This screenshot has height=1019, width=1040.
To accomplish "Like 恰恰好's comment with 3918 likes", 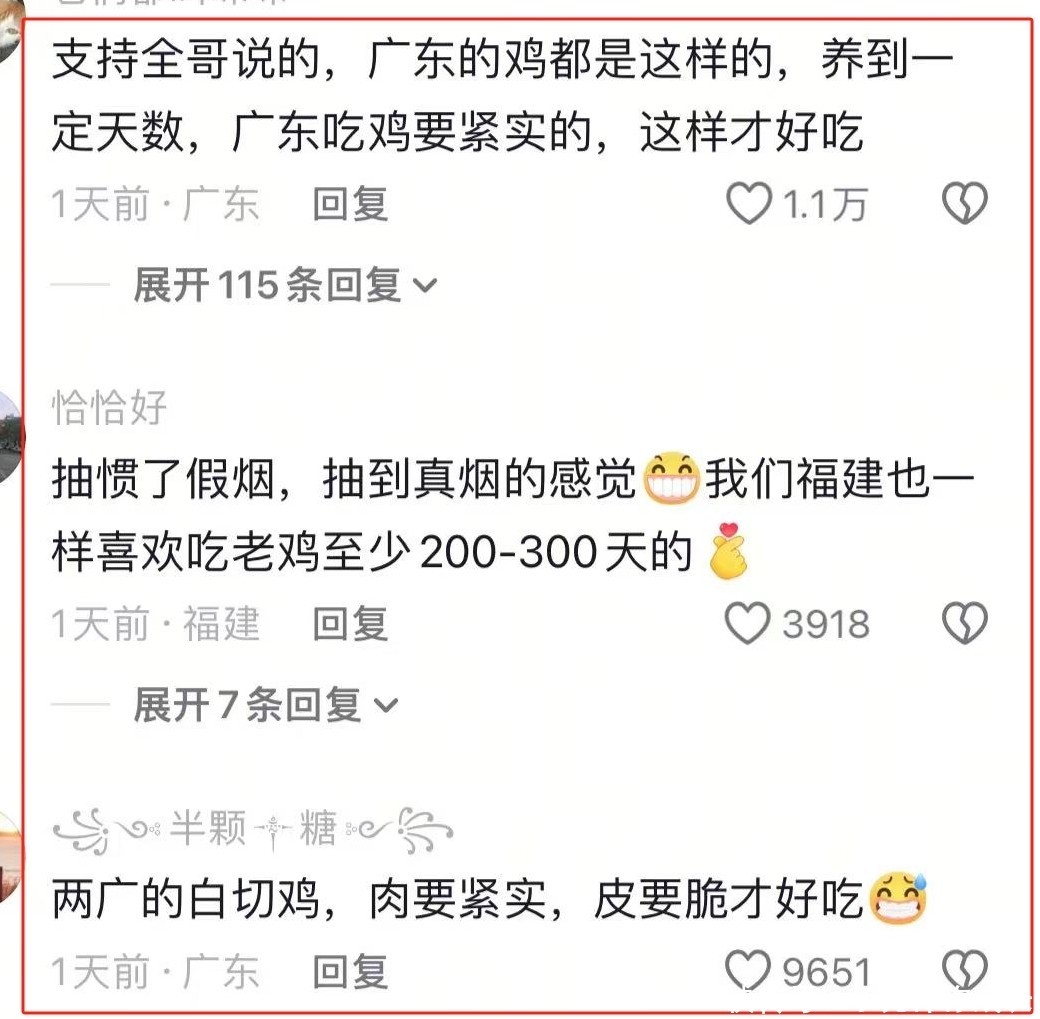I will (749, 625).
